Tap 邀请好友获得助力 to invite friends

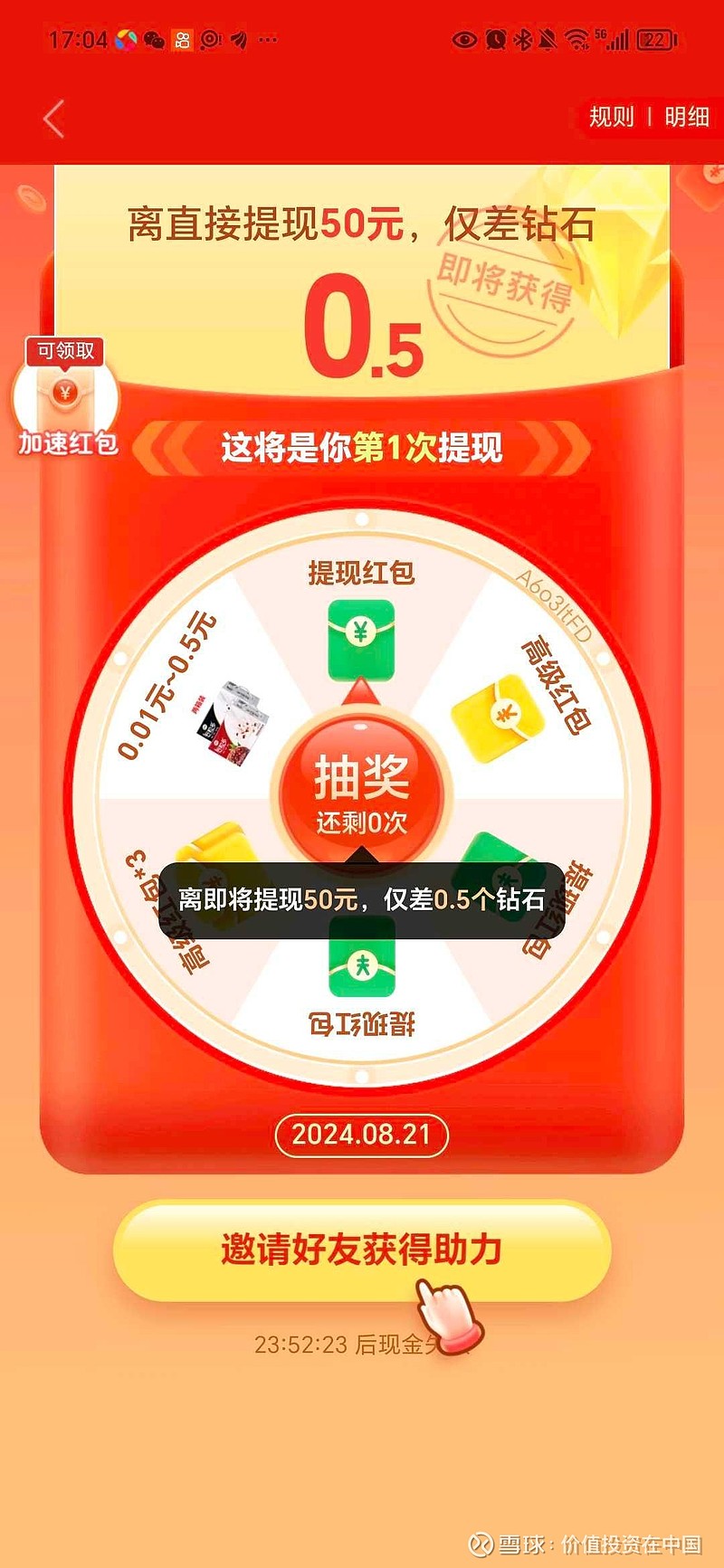[x=361, y=1250]
